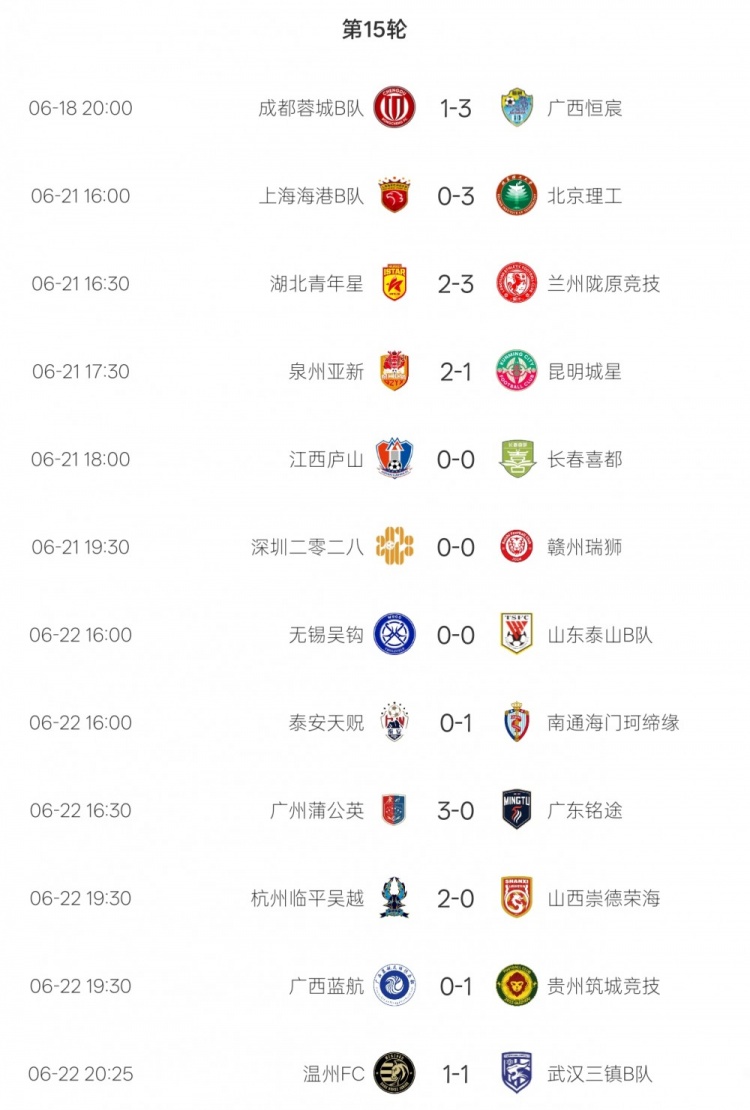Open the 深圳二零二八 vs 赣州瑞狮 match
Viewport: 750px width, 1110px height.
(x=455, y=547)
